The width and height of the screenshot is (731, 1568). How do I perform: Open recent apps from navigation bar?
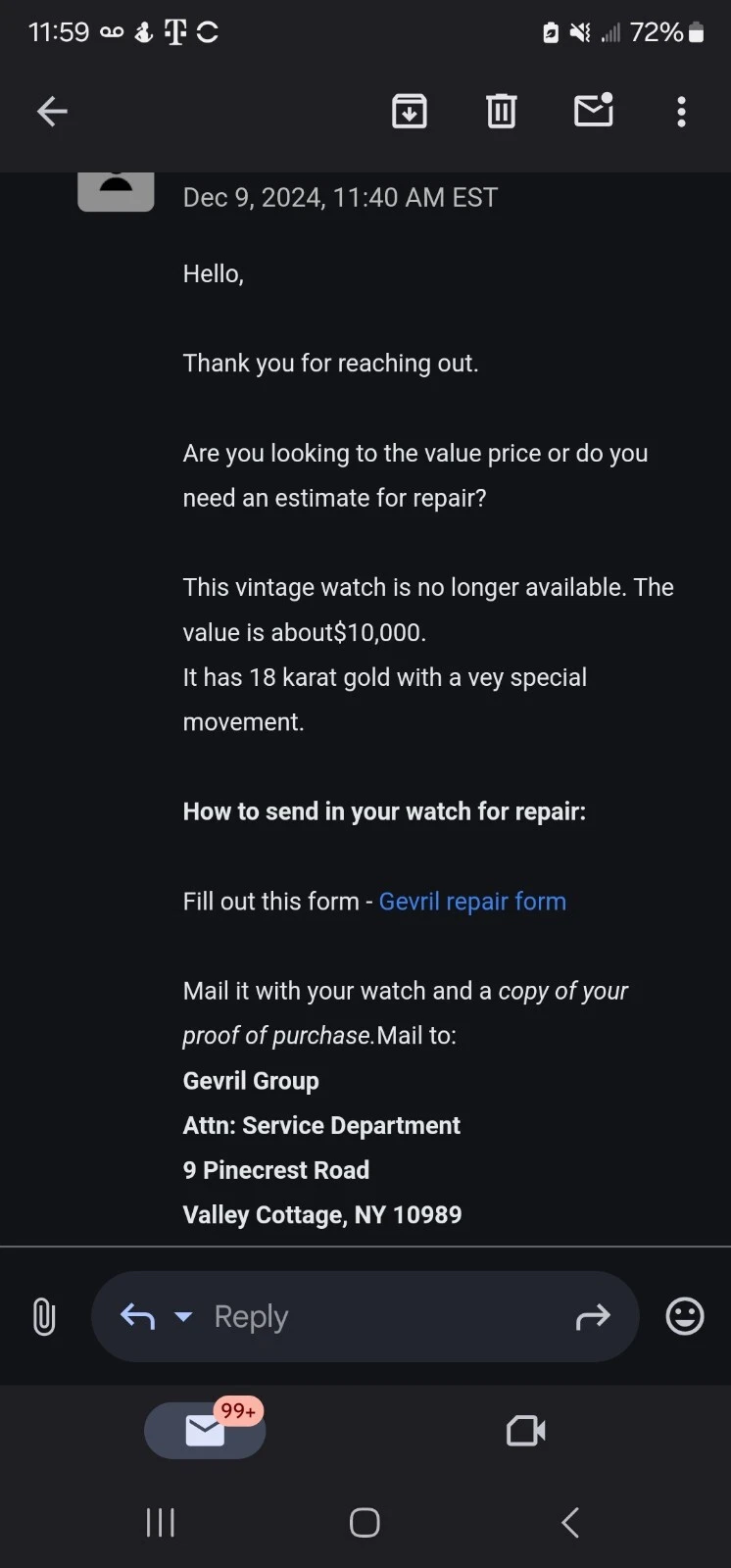[x=160, y=1522]
